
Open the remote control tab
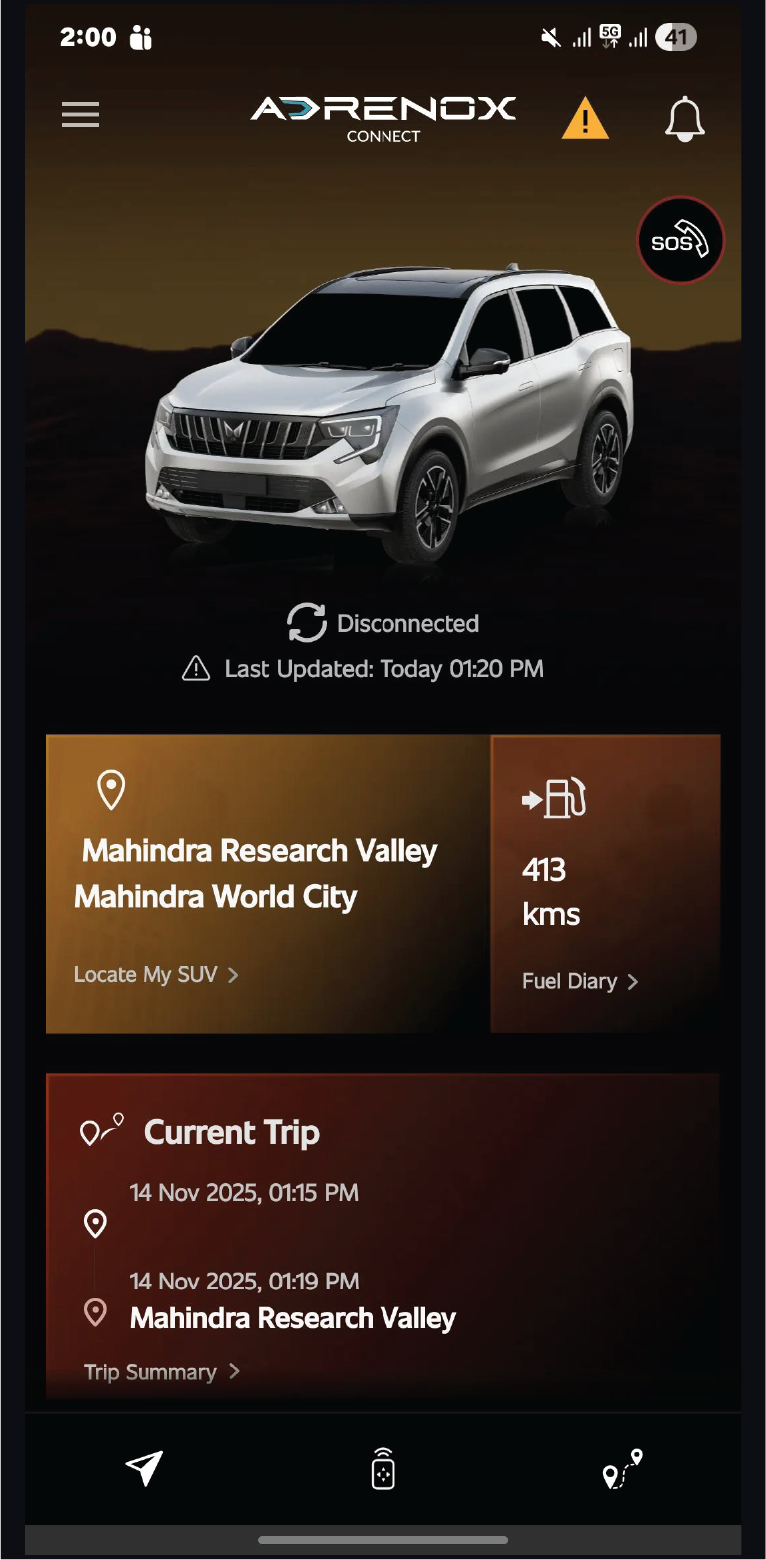pos(382,1468)
